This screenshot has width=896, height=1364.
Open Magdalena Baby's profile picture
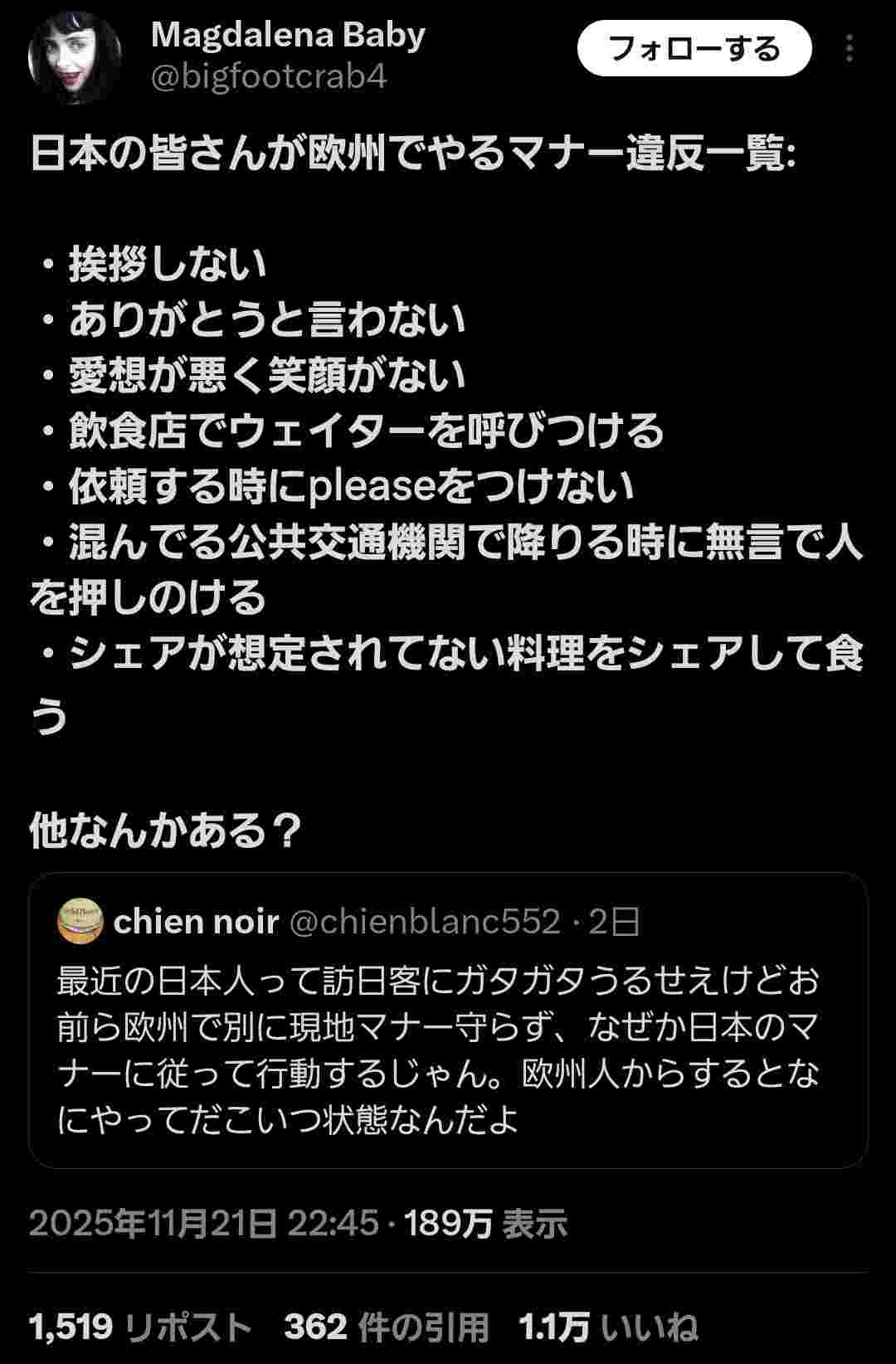click(x=75, y=57)
